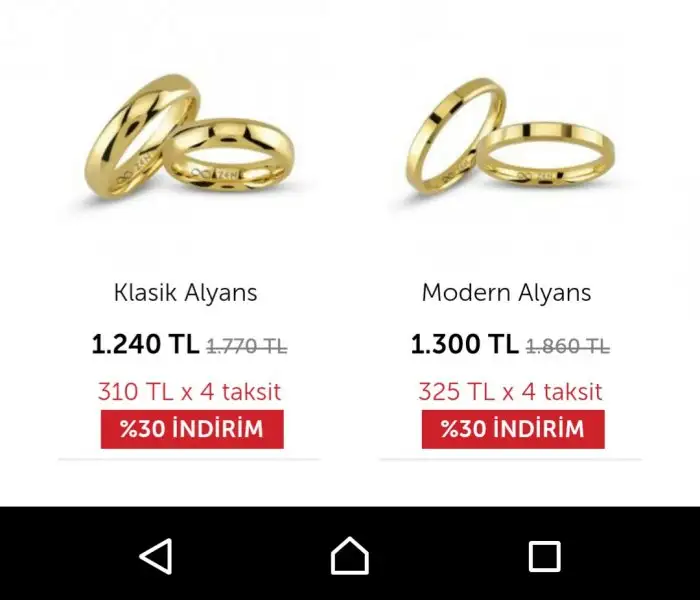Image resolution: width=700 pixels, height=600 pixels.
Task: Go to the system home screen
Action: tap(350, 556)
